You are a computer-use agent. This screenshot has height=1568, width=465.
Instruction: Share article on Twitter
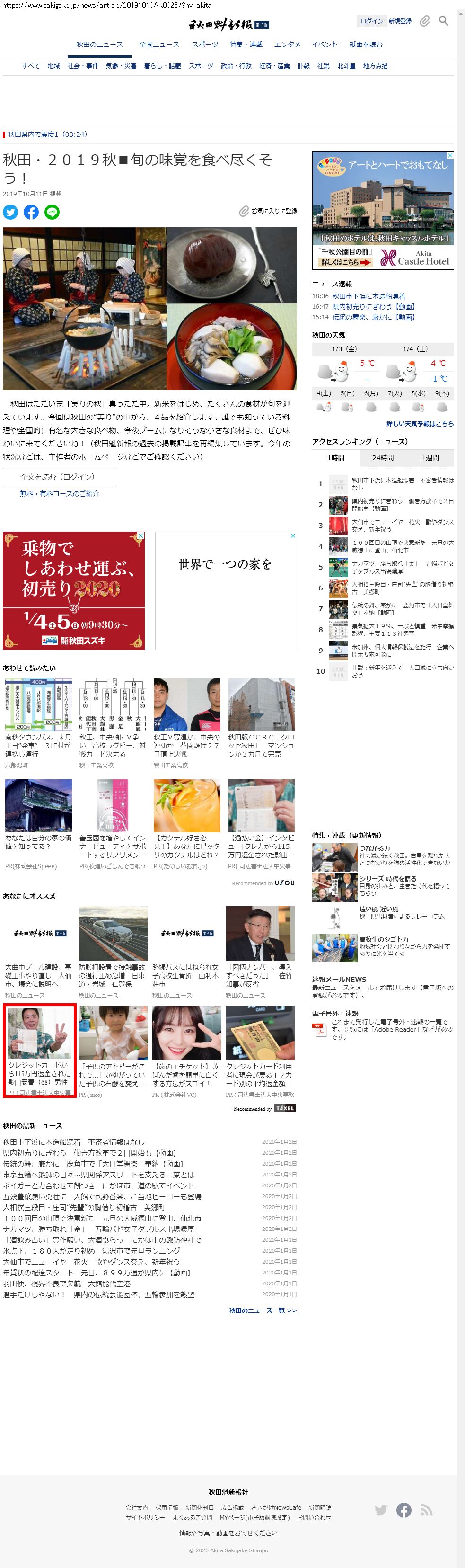[10, 212]
